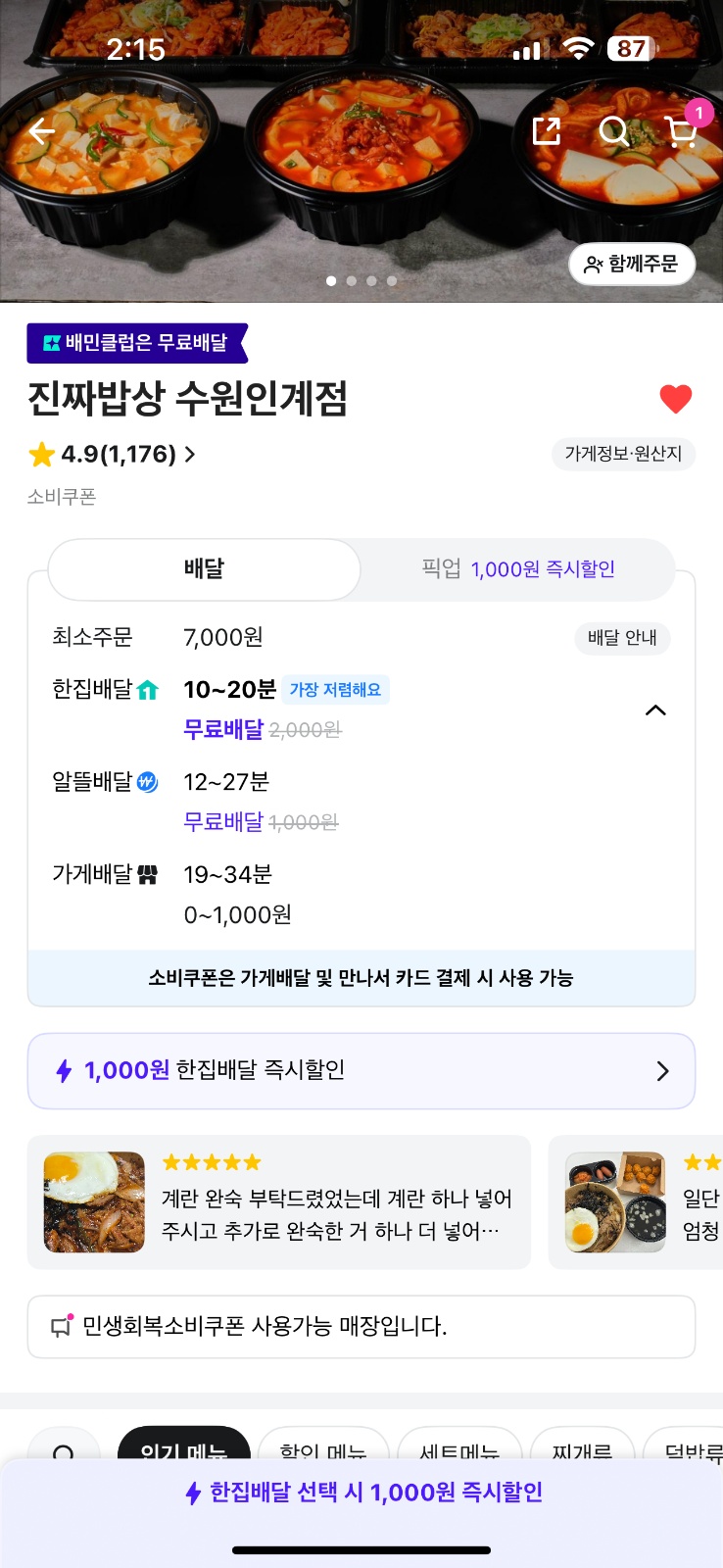Screen dimensions: 723x1568
Task: Tap the fried egg review photo thumbnail
Action: [x=93, y=1201]
